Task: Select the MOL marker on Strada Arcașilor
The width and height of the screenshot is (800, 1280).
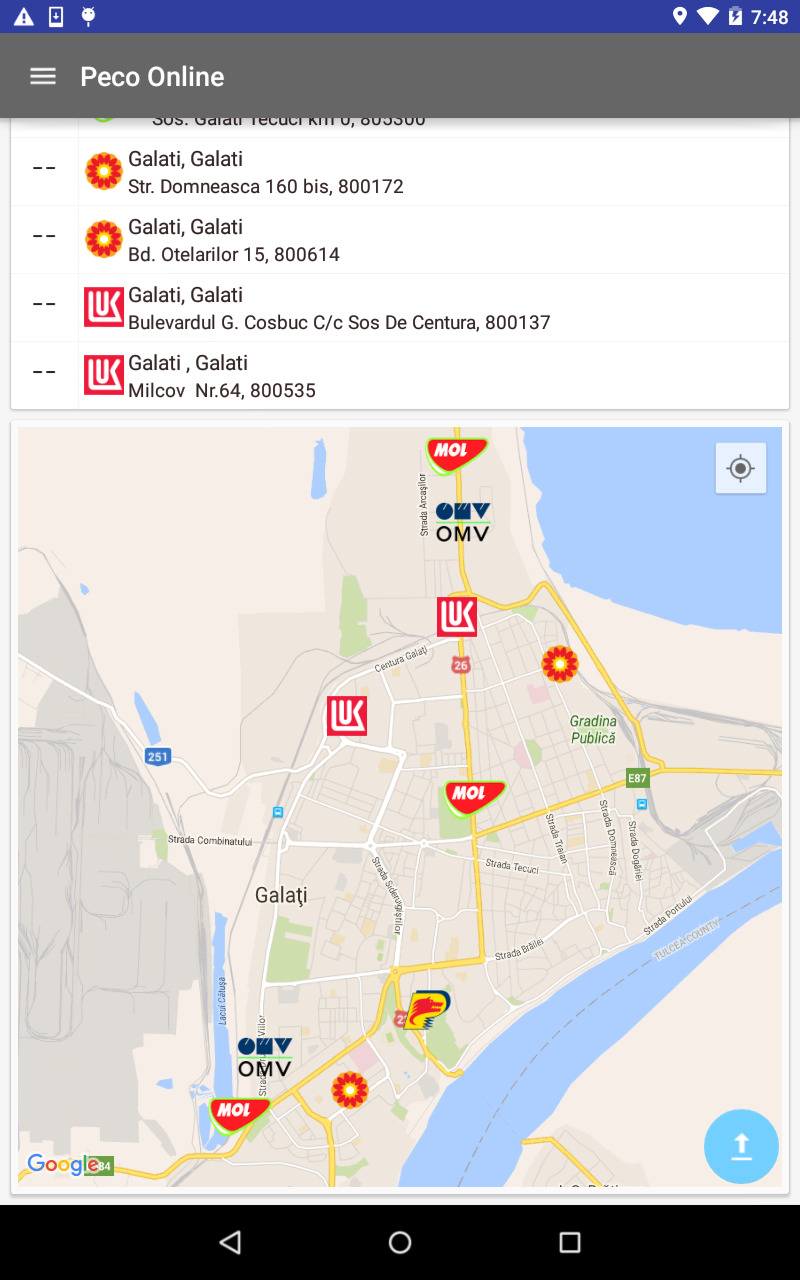Action: pyautogui.click(x=456, y=452)
